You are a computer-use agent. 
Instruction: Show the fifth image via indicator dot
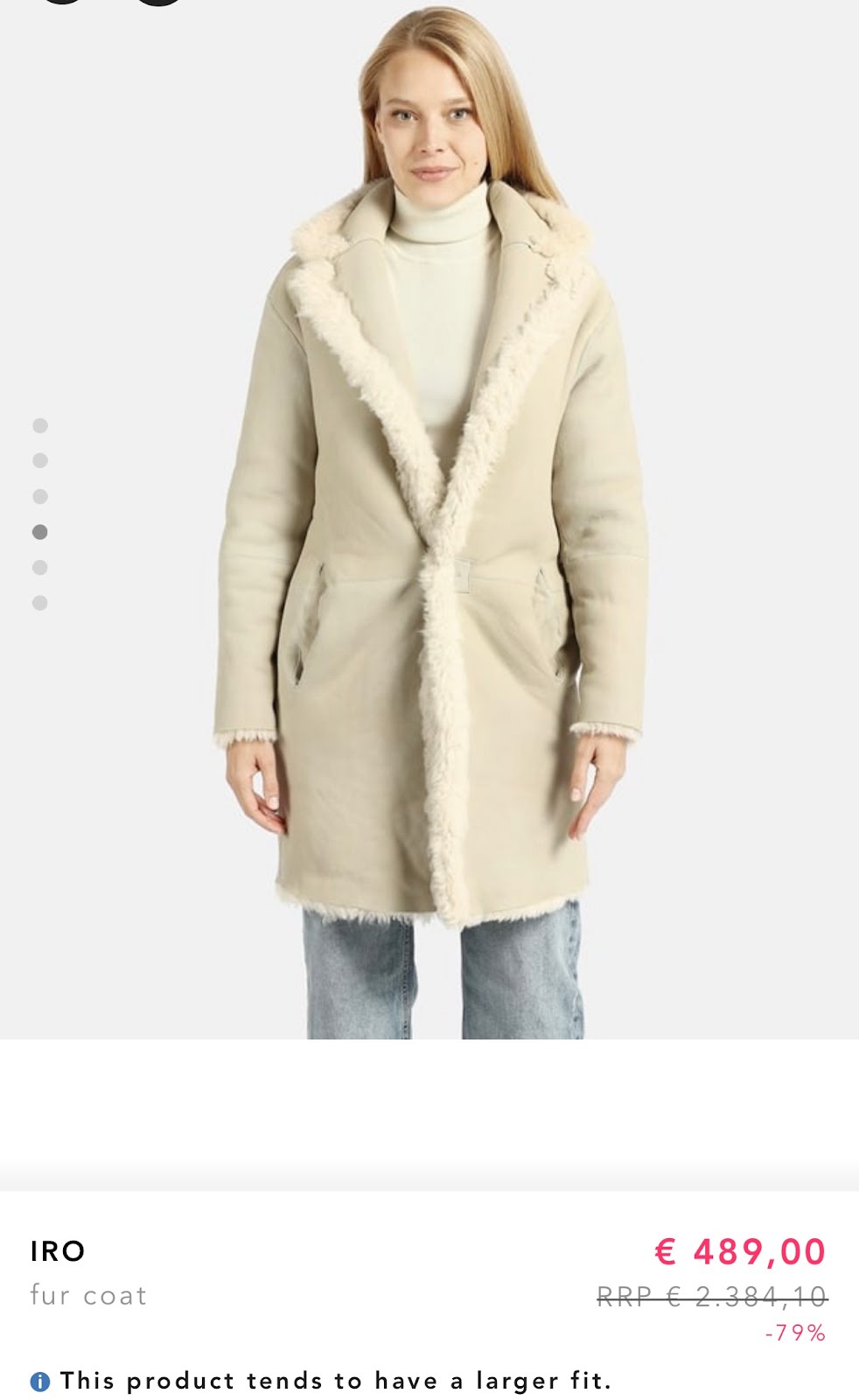coord(40,567)
